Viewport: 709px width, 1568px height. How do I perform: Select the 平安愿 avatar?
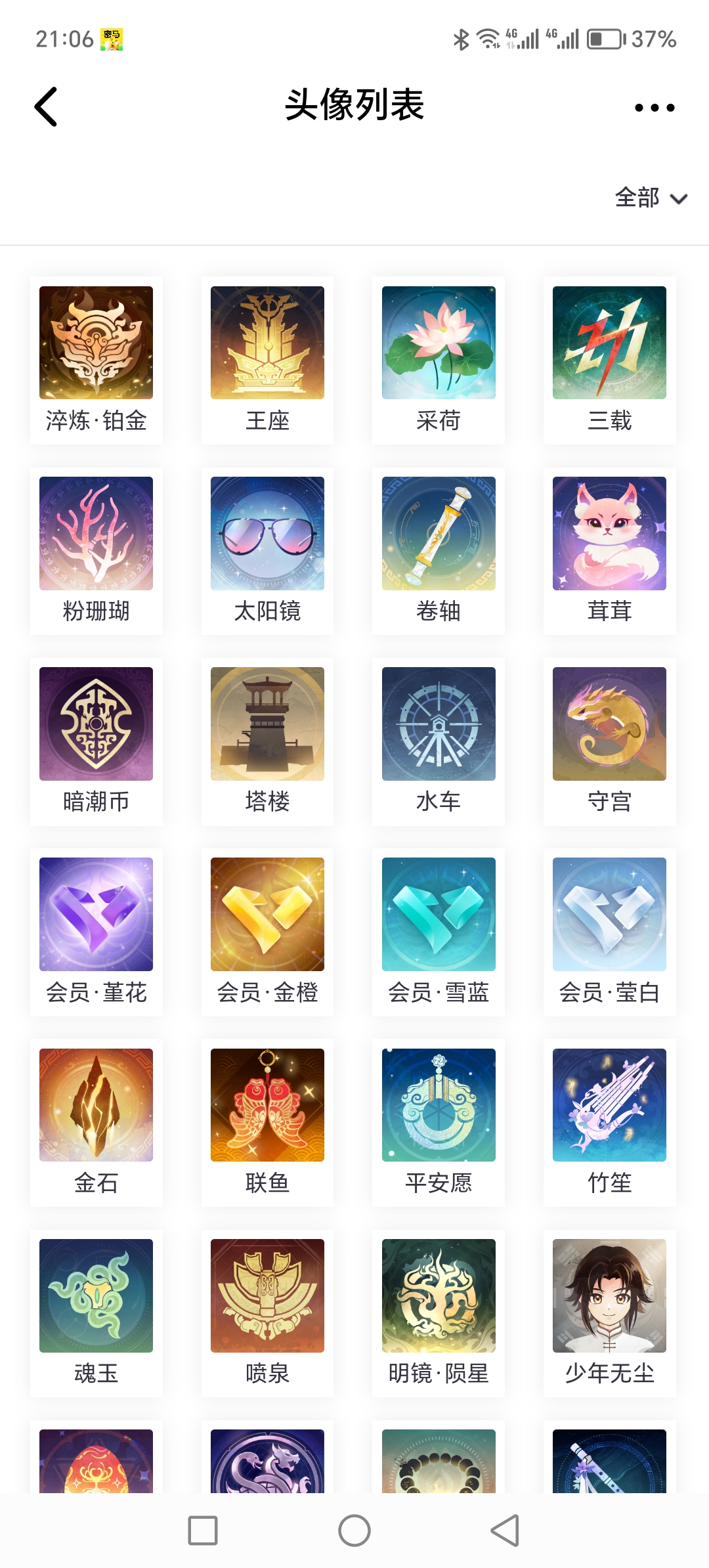point(439,1105)
